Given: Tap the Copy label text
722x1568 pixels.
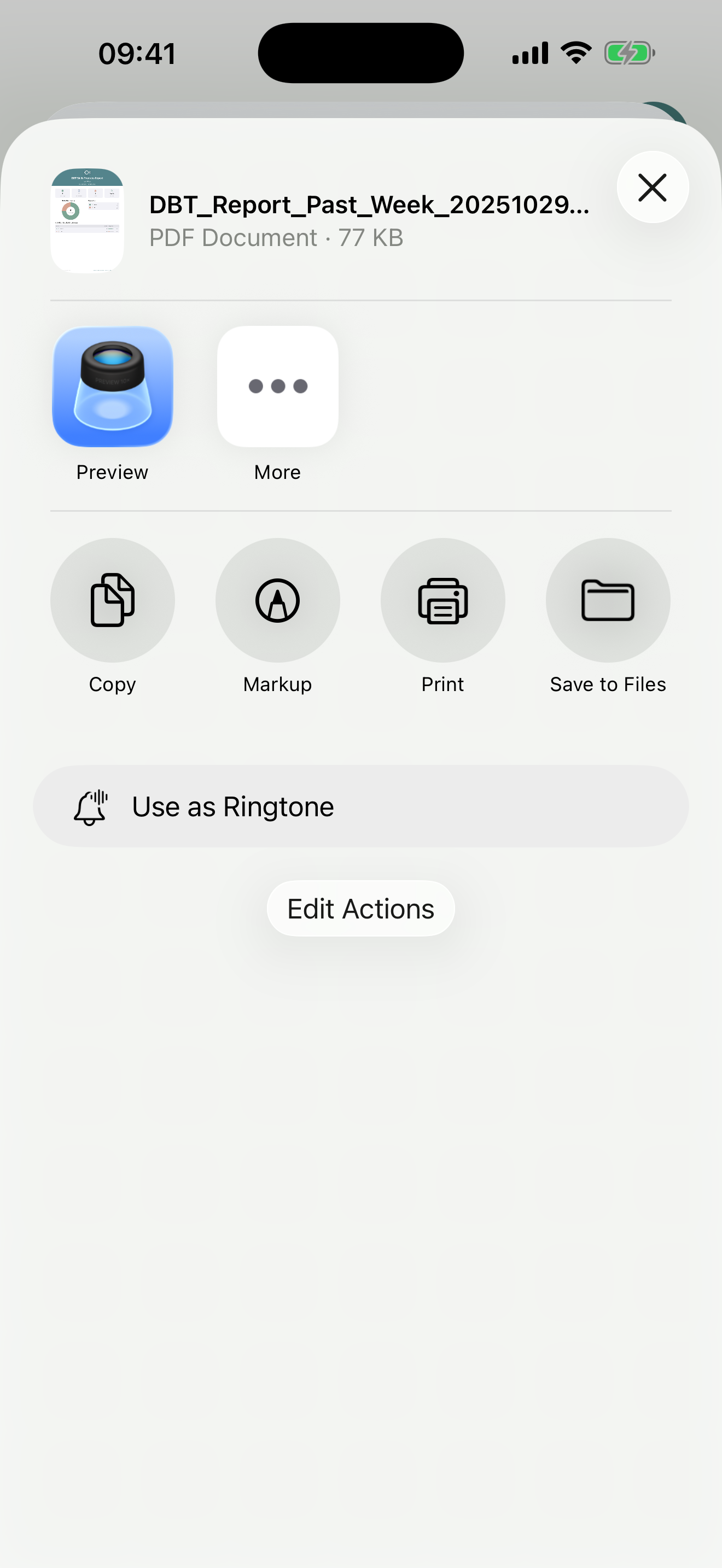Looking at the screenshot, I should (112, 683).
